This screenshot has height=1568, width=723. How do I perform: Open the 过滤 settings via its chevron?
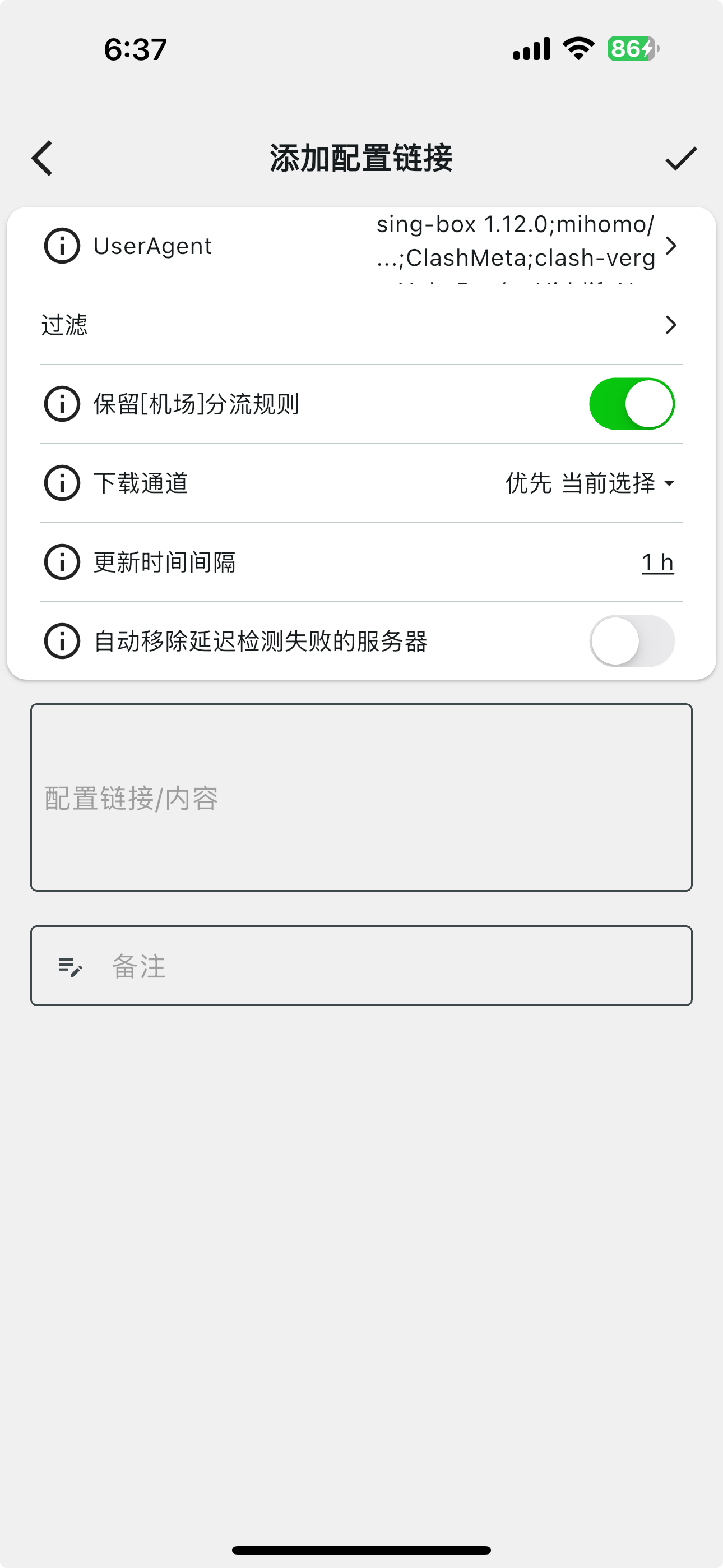pyautogui.click(x=671, y=325)
